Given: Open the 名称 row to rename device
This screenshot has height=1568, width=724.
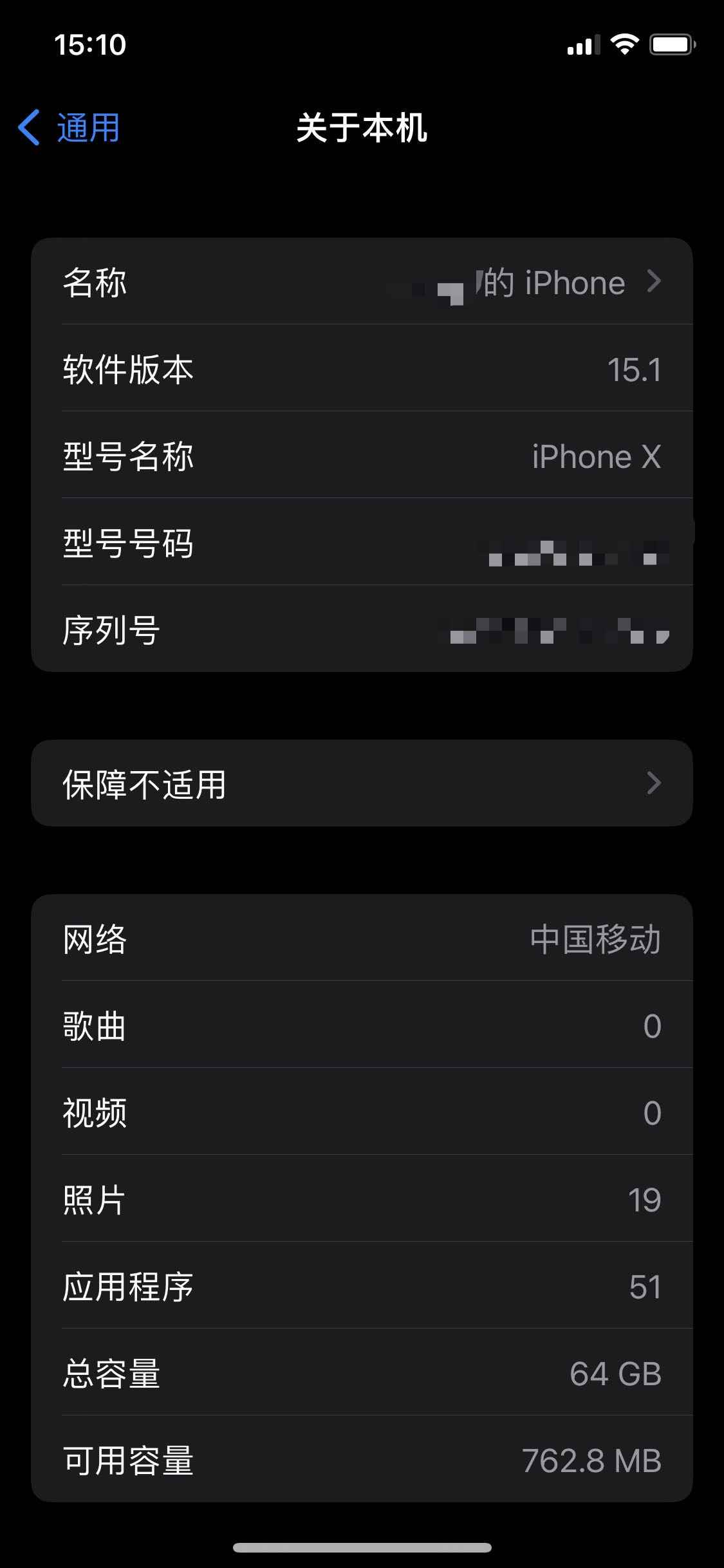Looking at the screenshot, I should point(362,281).
